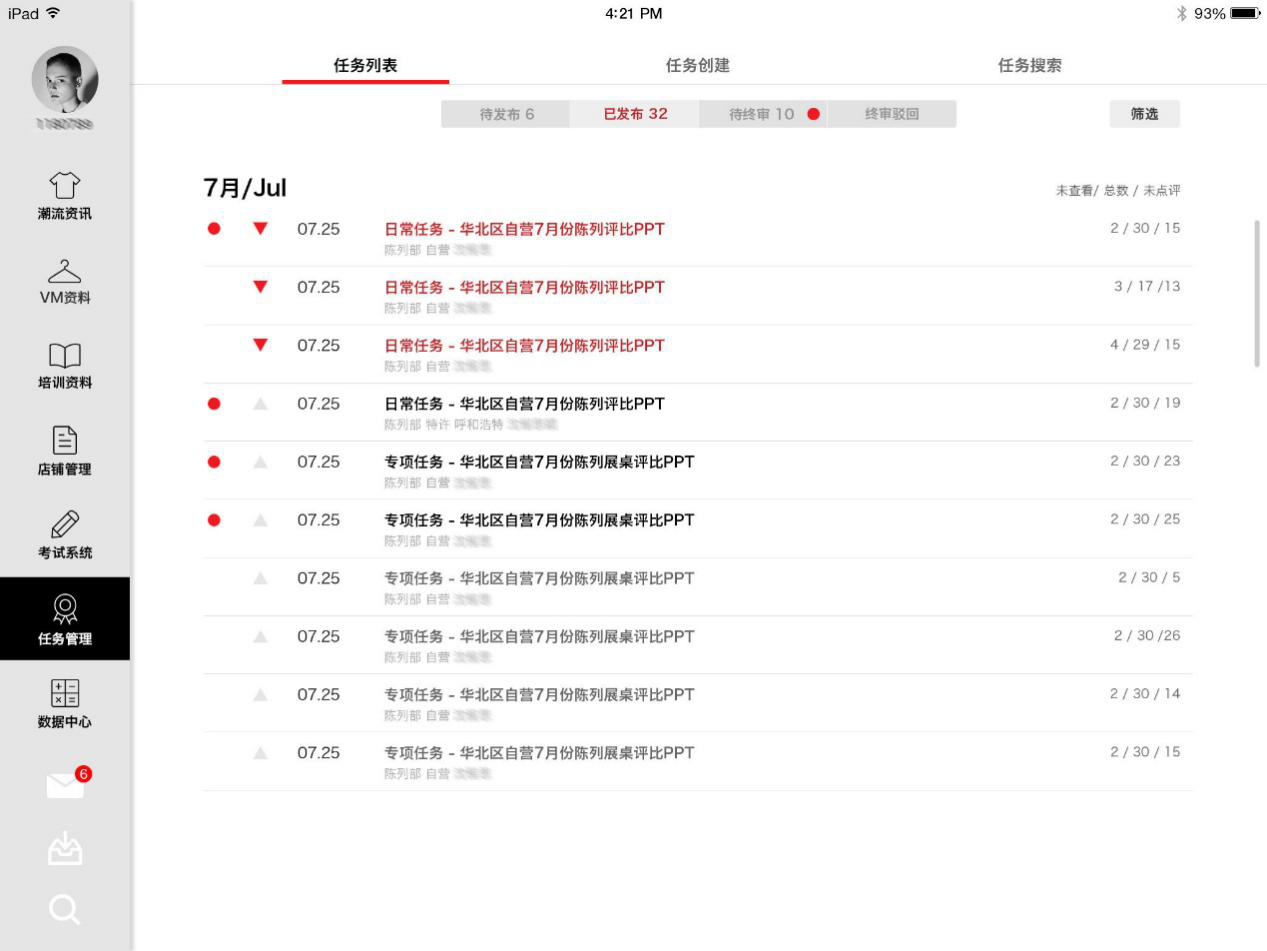This screenshot has width=1267, height=951.
Task: Tap the sidebar search icon
Action: point(64,909)
